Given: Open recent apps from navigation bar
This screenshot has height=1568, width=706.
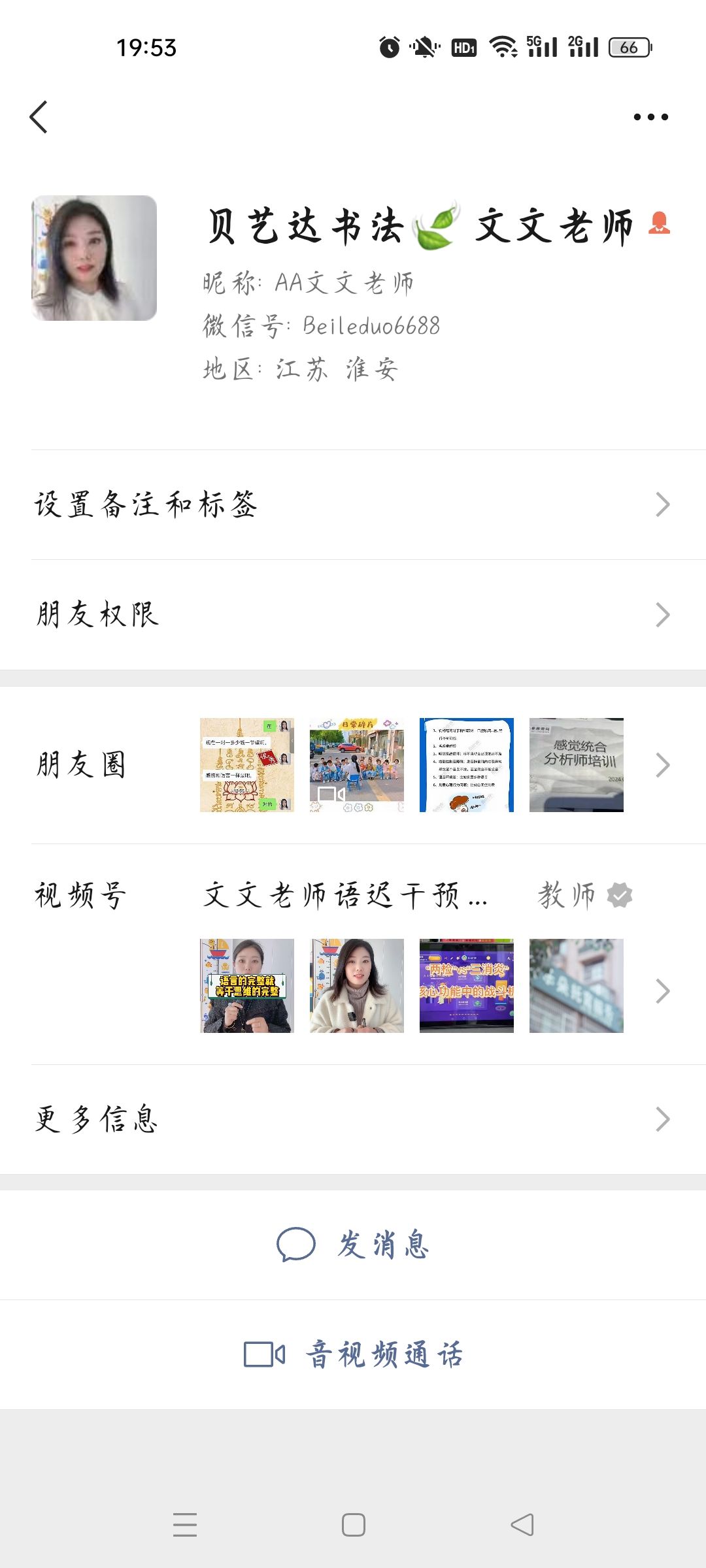Looking at the screenshot, I should 185,1525.
